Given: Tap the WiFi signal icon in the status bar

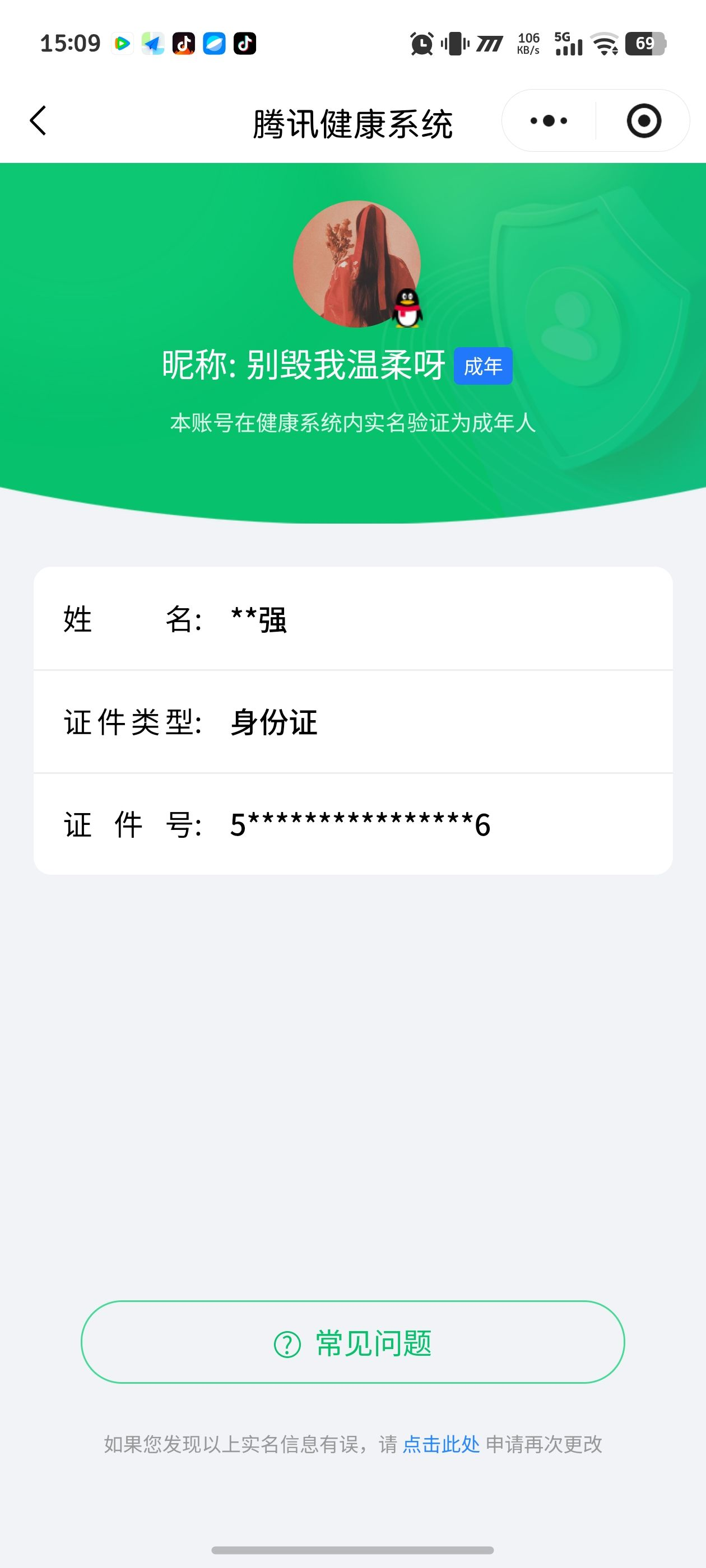Looking at the screenshot, I should pos(604,43).
